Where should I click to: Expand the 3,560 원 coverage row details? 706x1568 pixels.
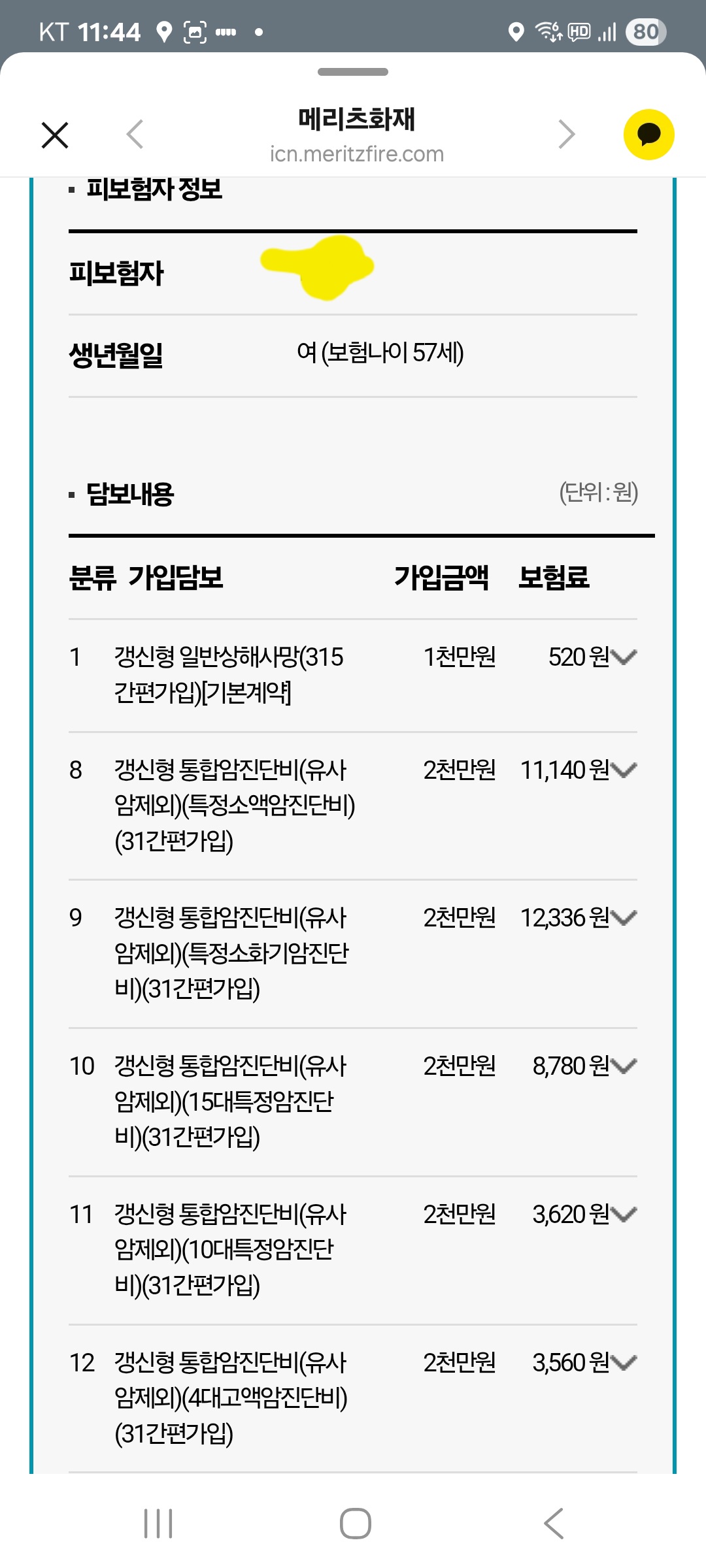(624, 1363)
